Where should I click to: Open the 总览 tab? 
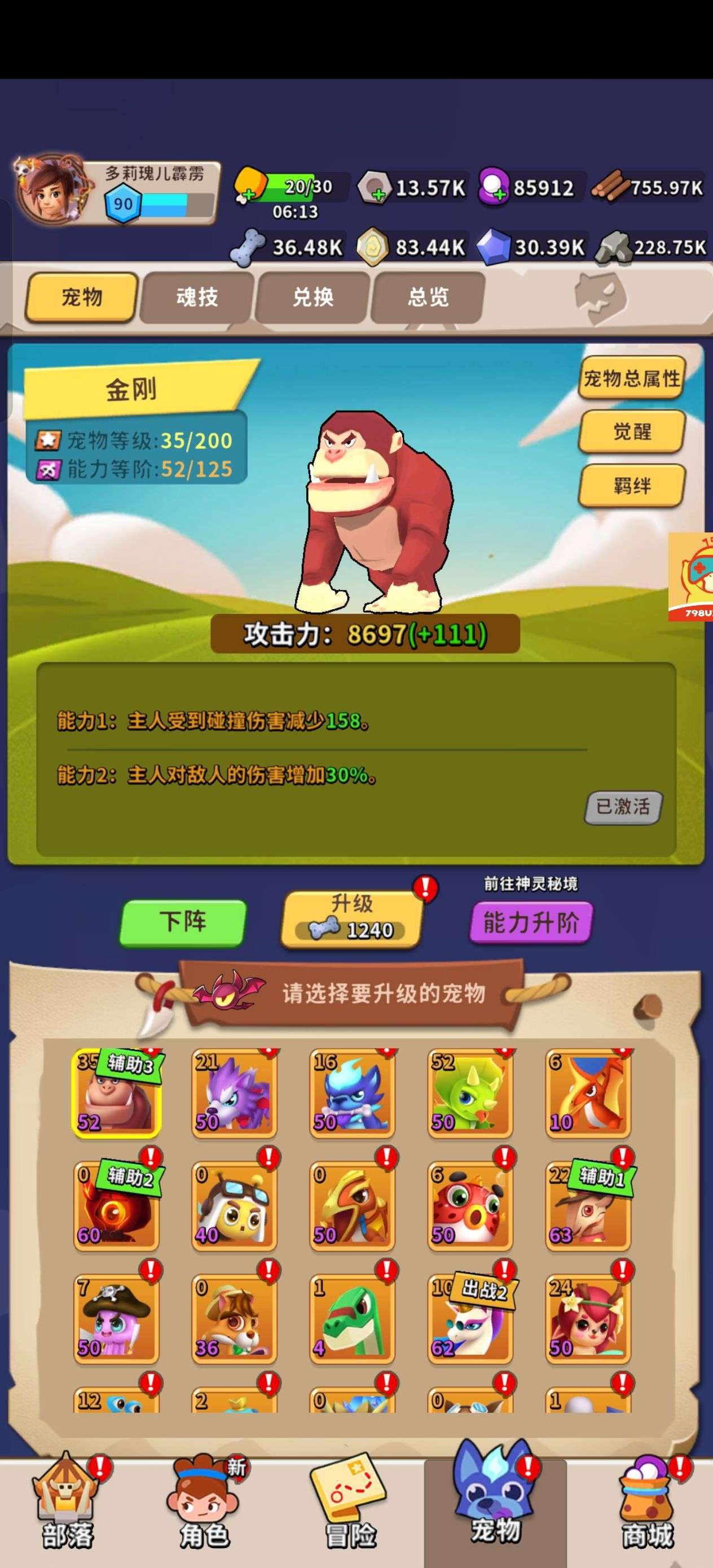(428, 297)
